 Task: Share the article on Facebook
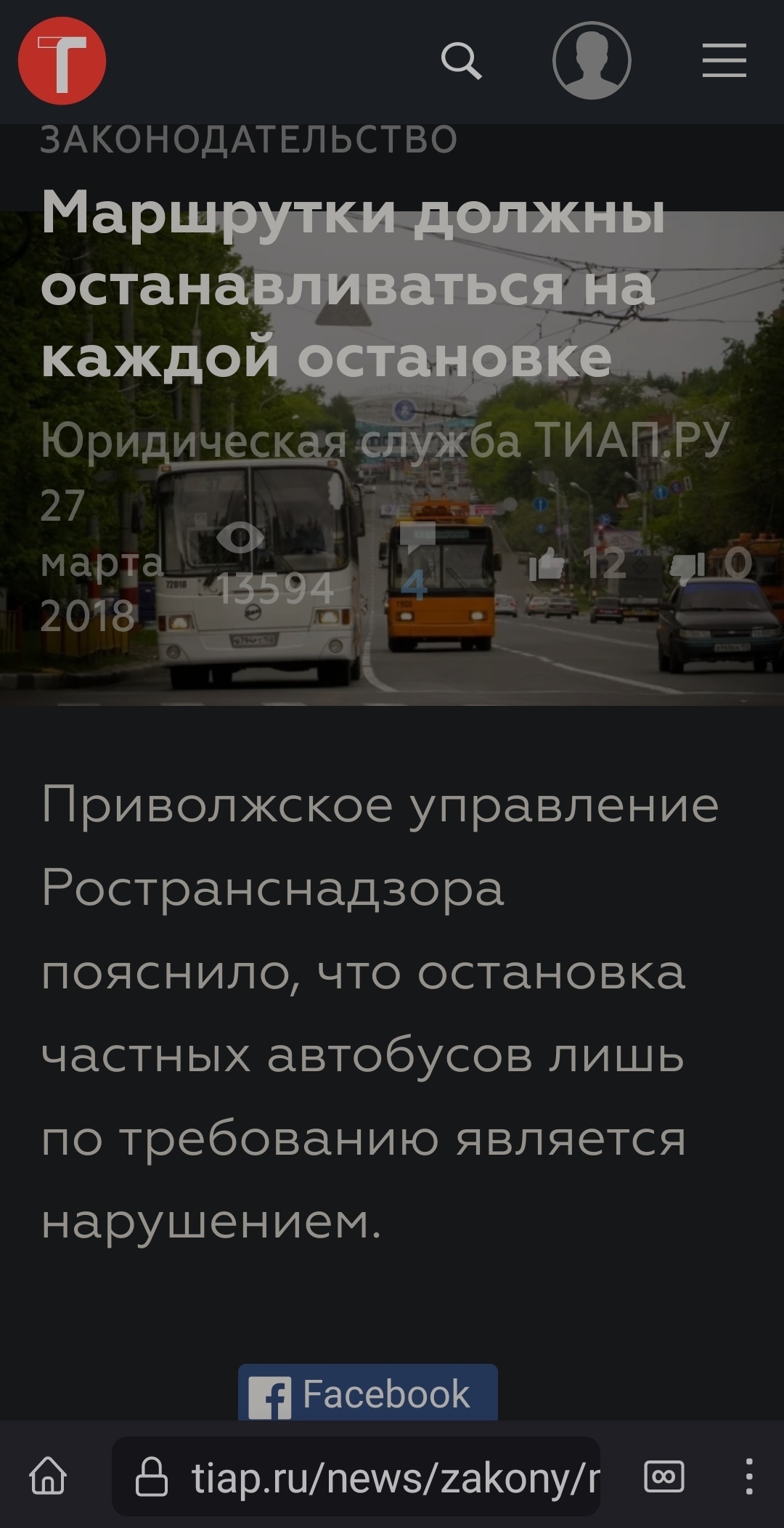[x=368, y=1393]
